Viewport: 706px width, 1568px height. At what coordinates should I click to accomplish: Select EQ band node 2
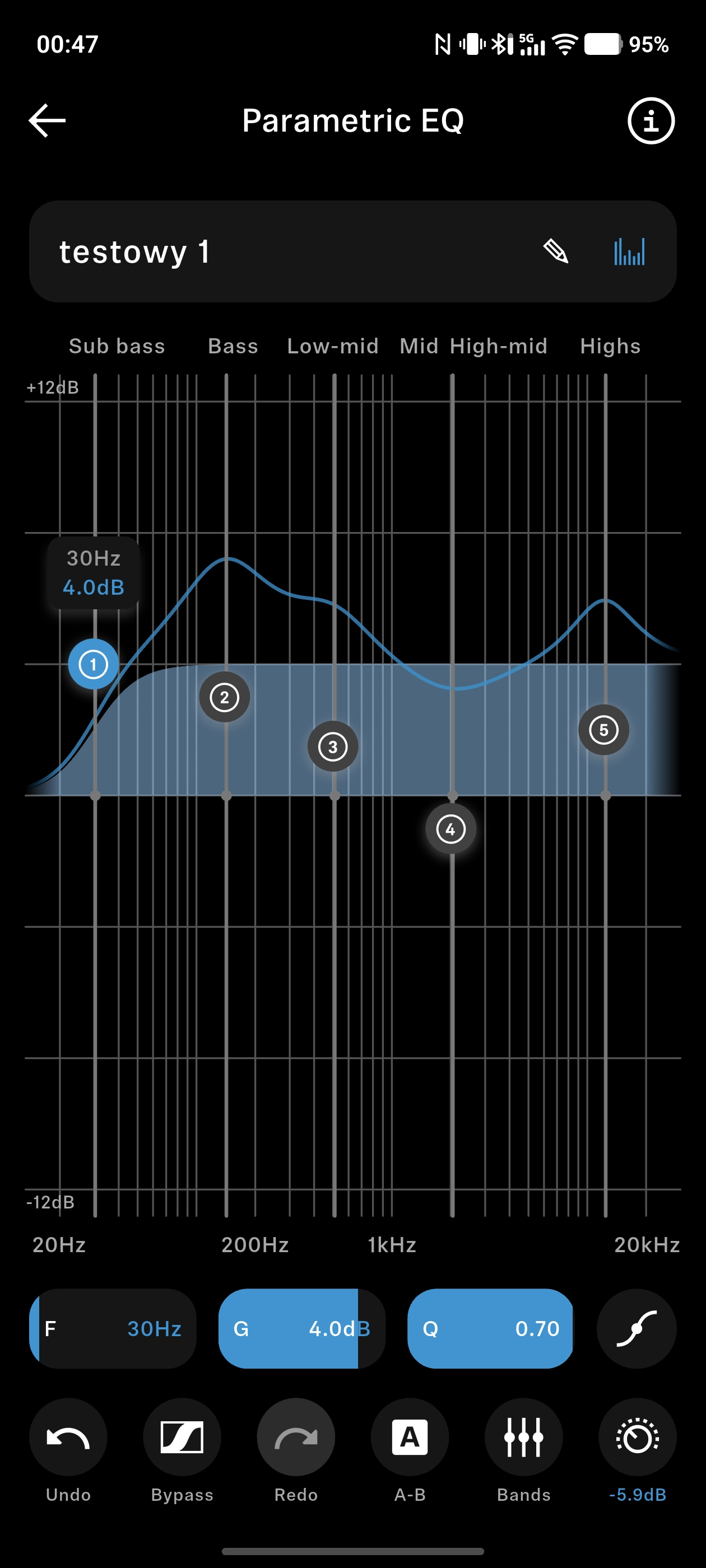pyautogui.click(x=224, y=697)
